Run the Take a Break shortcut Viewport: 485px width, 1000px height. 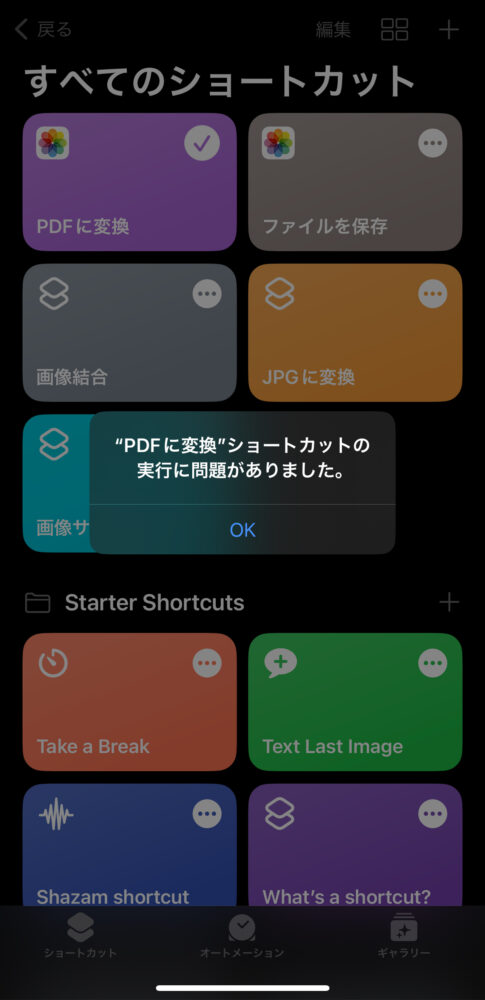click(x=130, y=702)
